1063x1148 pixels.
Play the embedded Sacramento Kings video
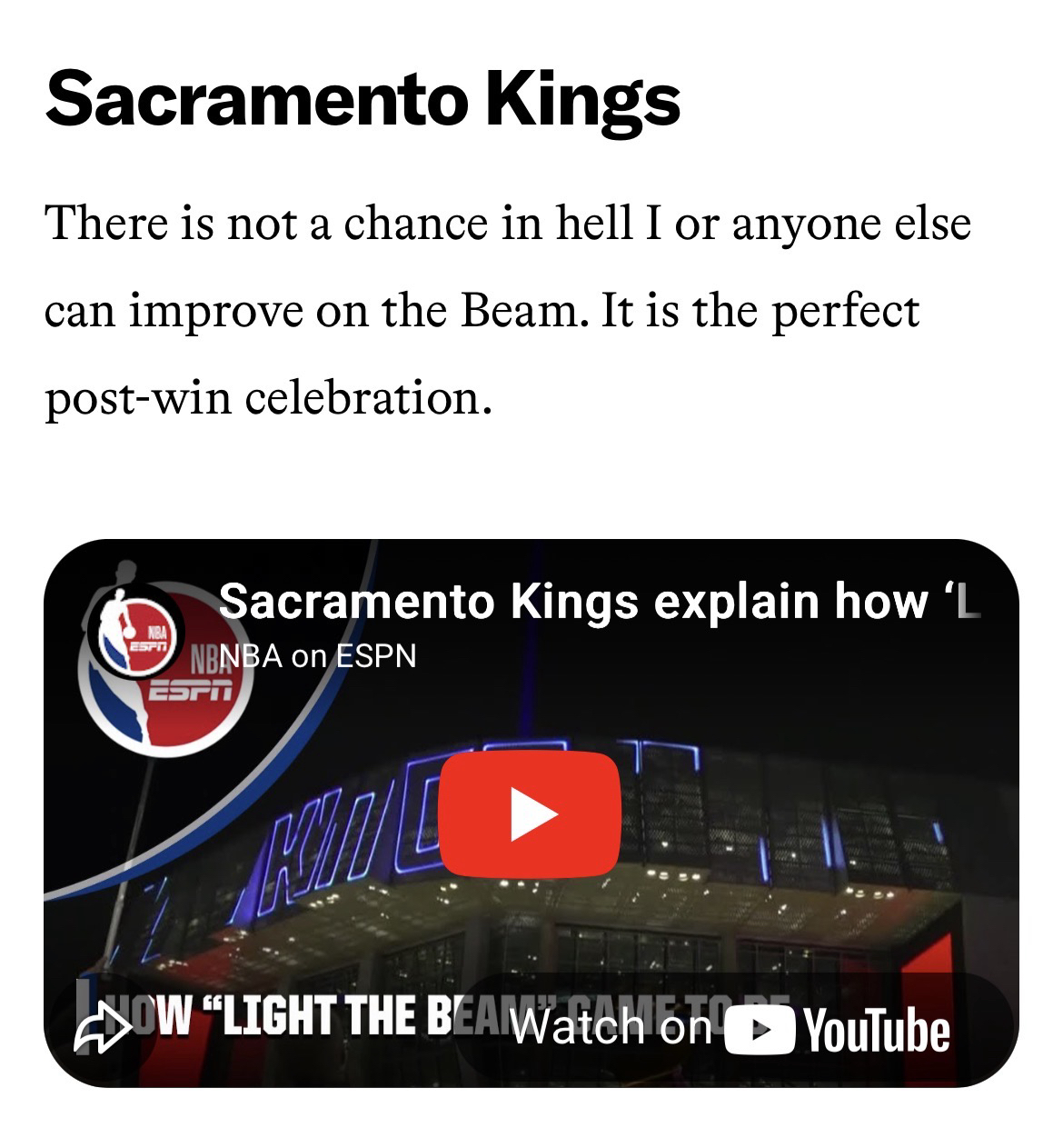coord(530,814)
